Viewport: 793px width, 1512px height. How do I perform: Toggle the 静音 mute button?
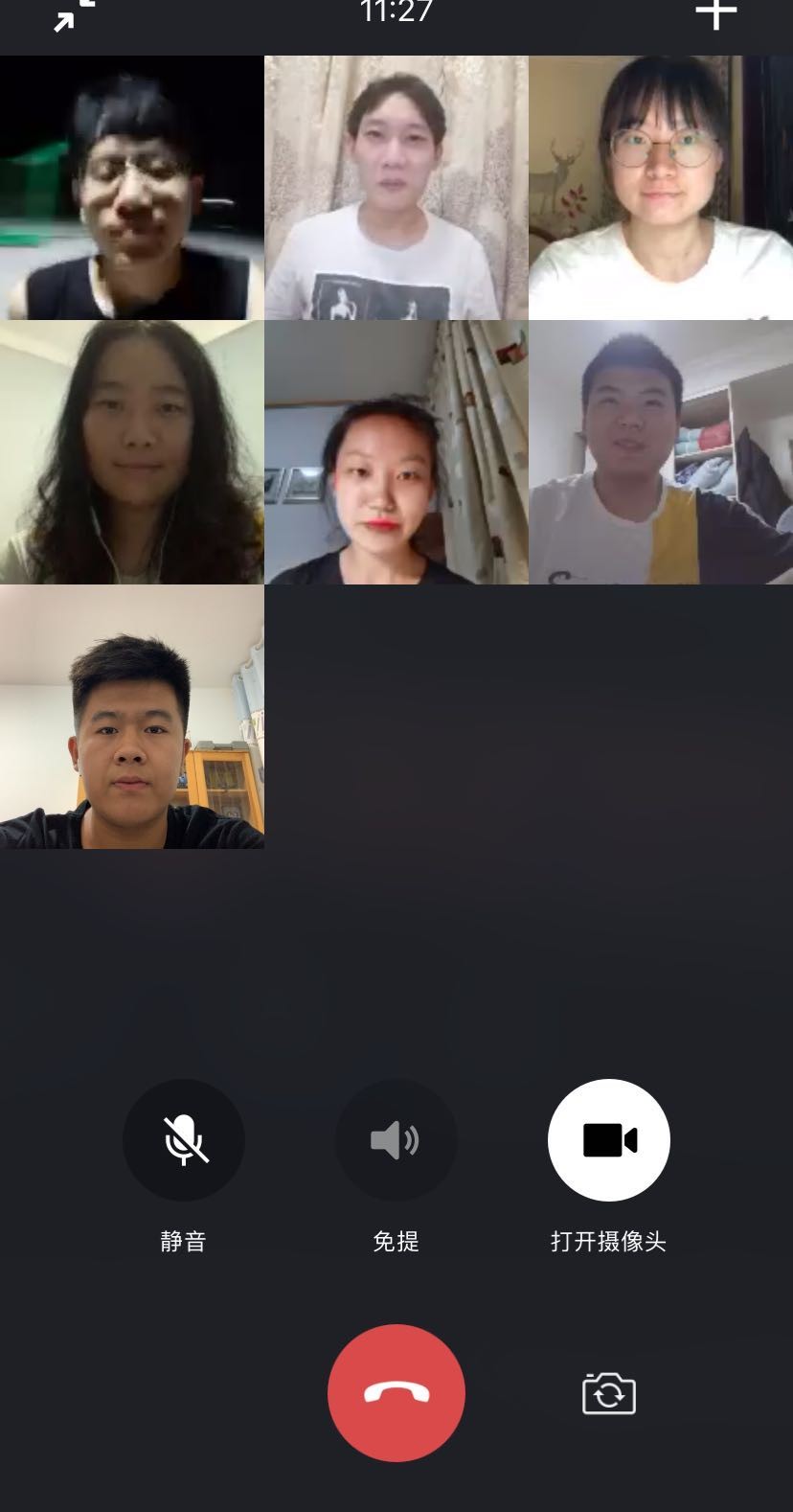coord(184,1140)
